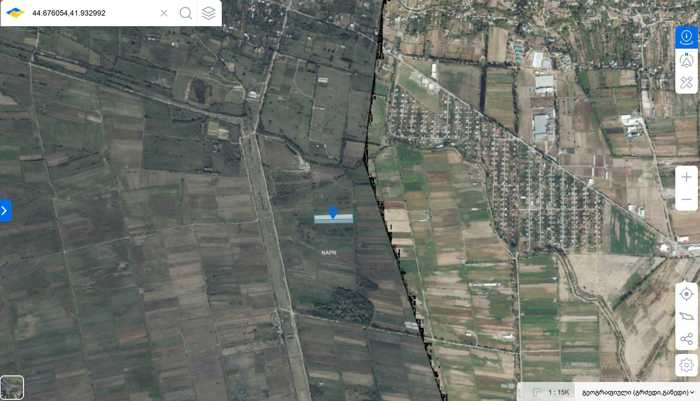Expand the left side panel arrow
Viewport: 700px width, 401px height.
[x=5, y=210]
